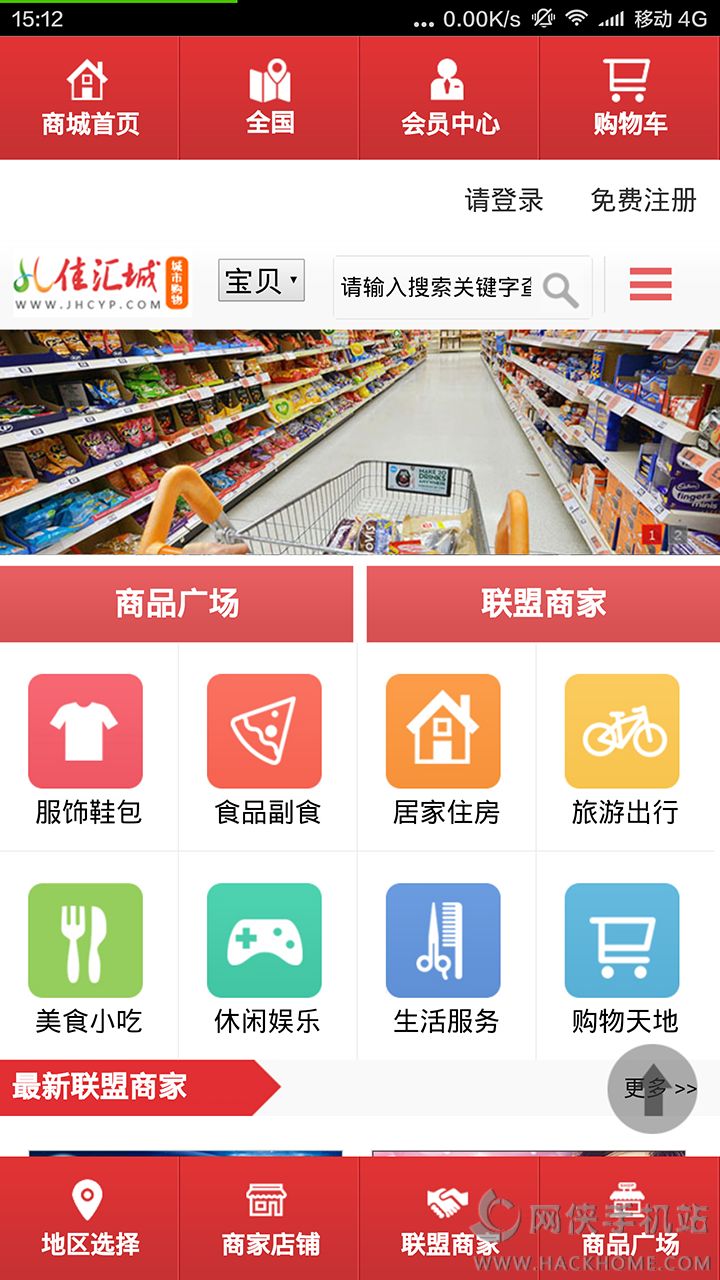Expand the 宝贝 search type dropdown
The image size is (720, 1280).
[261, 281]
